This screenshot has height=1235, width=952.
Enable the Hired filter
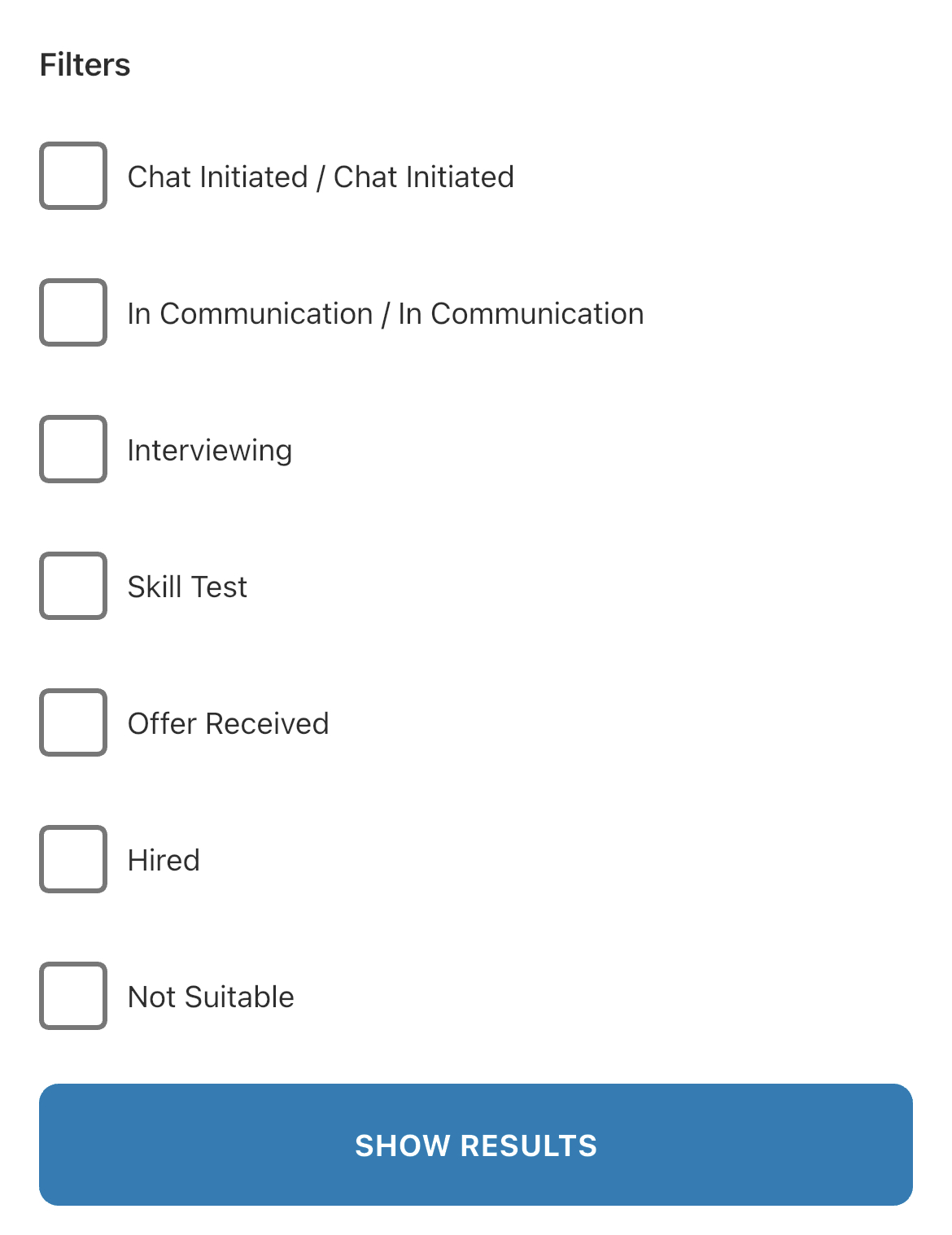click(x=72, y=860)
